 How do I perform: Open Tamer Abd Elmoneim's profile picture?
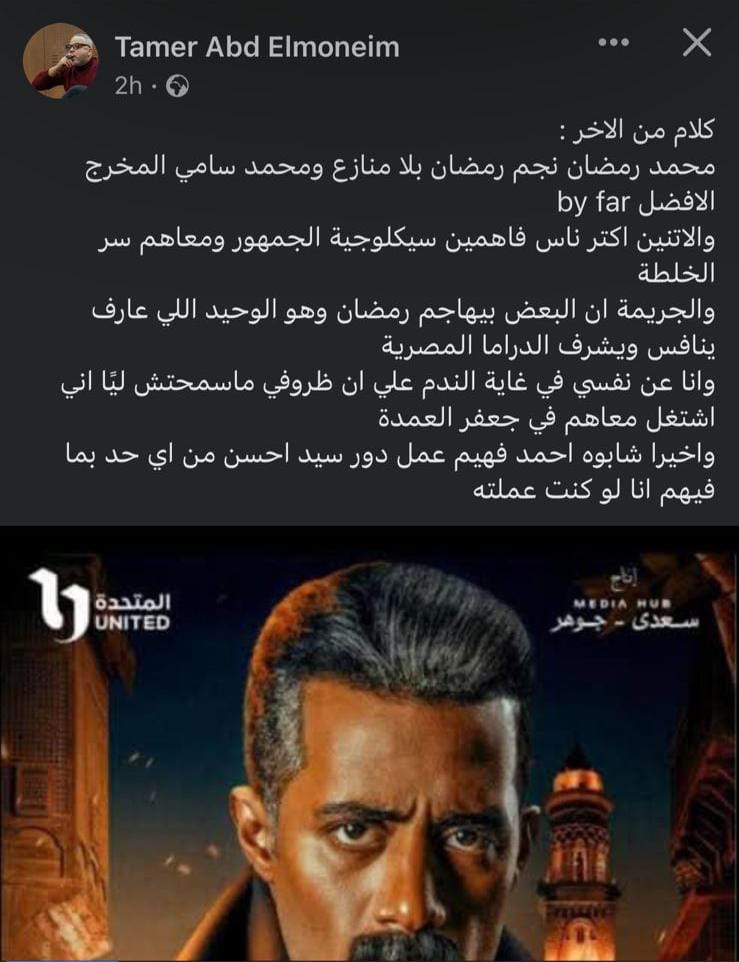[61, 61]
